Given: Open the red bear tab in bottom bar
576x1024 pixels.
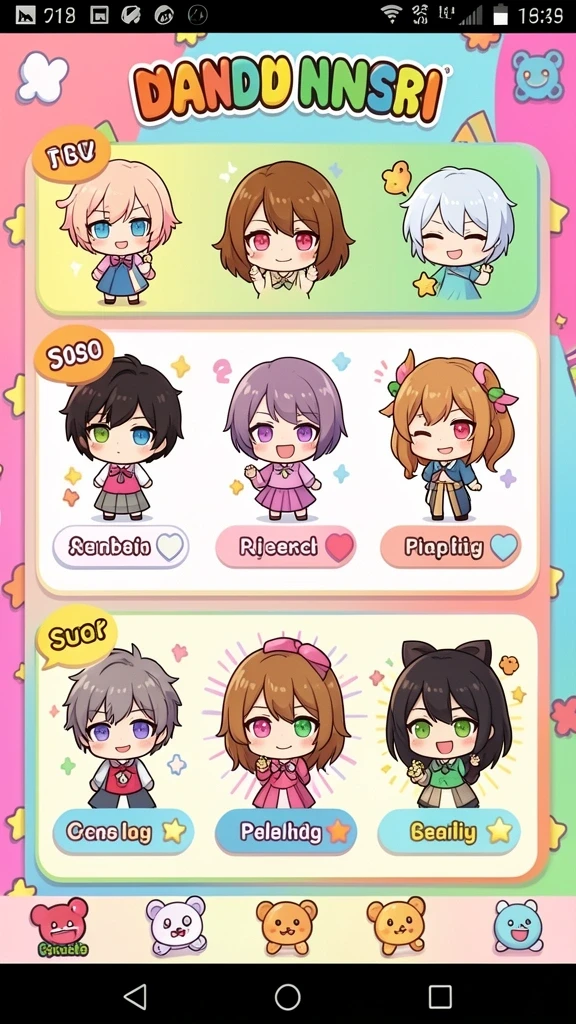Looking at the screenshot, I should 59,927.
